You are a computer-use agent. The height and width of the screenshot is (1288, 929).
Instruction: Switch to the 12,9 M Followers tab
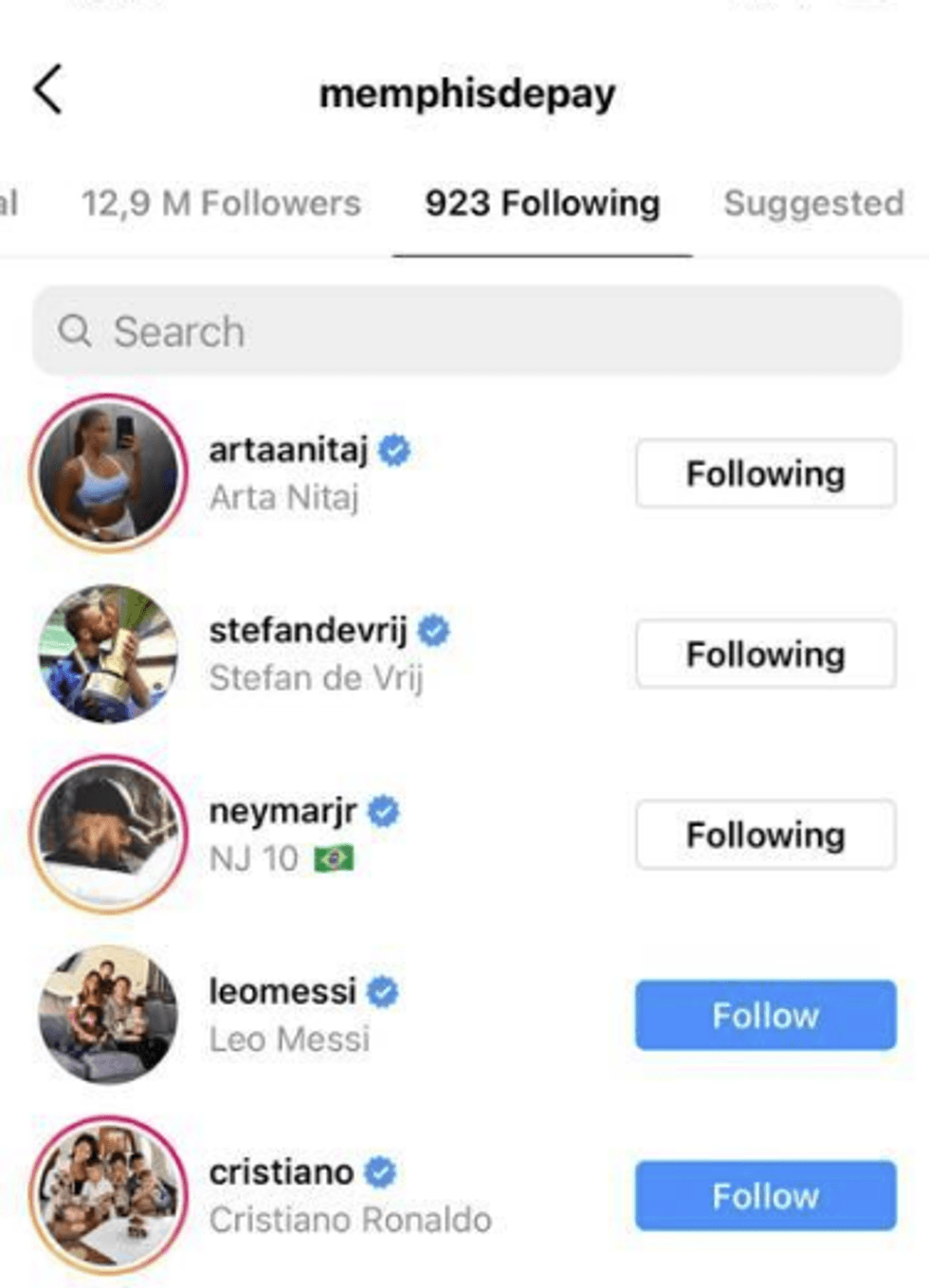click(220, 203)
